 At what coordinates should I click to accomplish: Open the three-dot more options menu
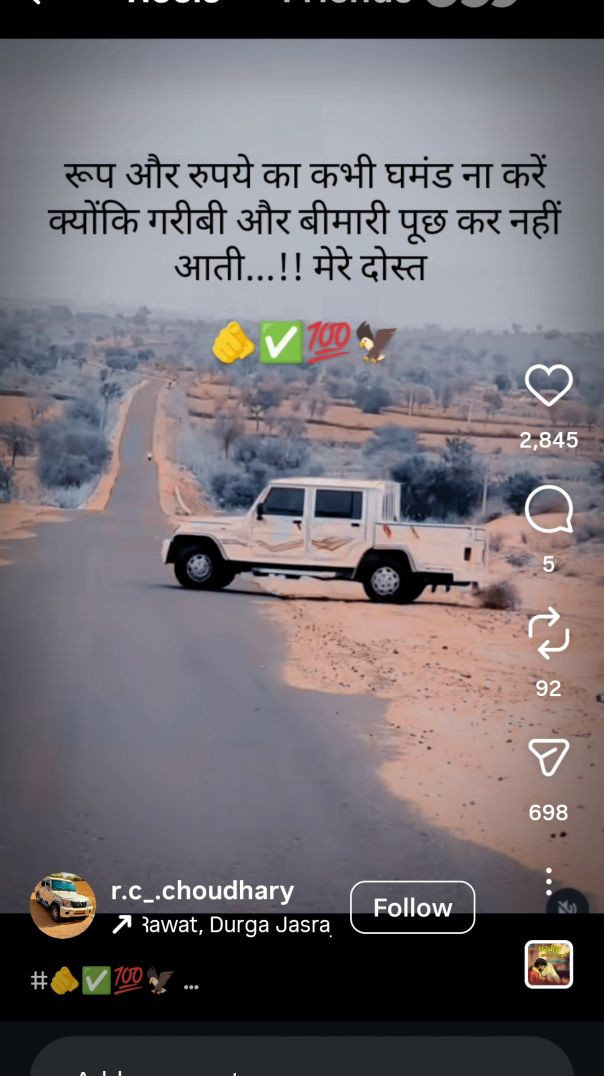pyautogui.click(x=548, y=881)
